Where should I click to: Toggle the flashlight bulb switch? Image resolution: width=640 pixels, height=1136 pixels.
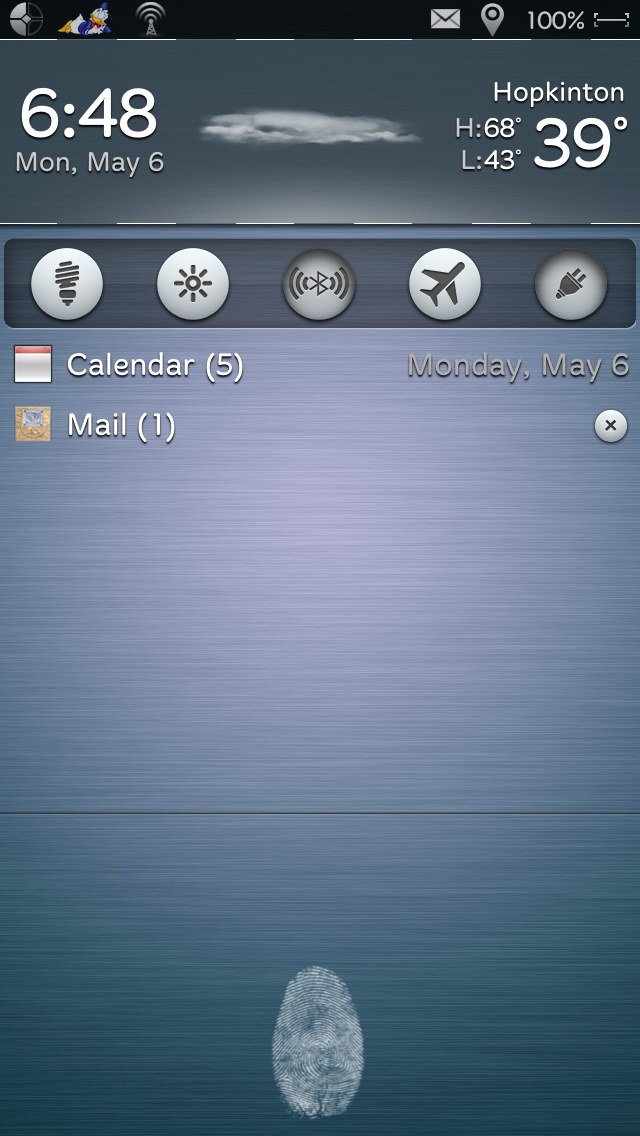(67, 284)
